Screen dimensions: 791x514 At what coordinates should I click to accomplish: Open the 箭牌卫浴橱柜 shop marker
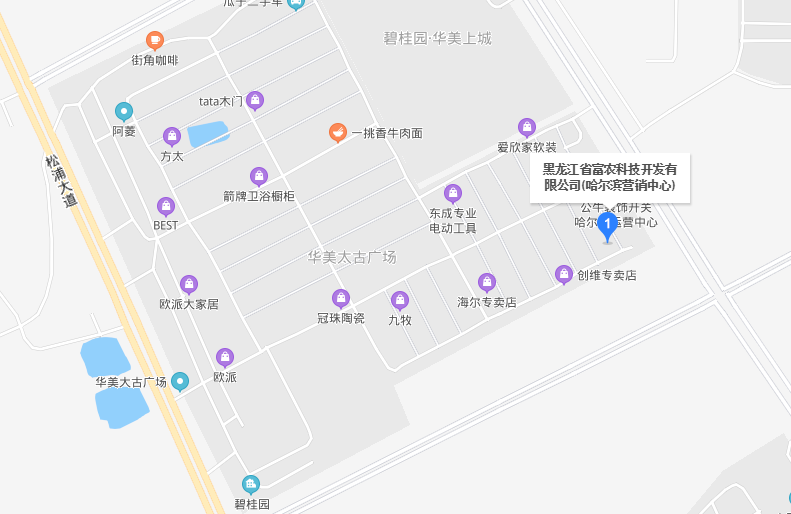(259, 176)
